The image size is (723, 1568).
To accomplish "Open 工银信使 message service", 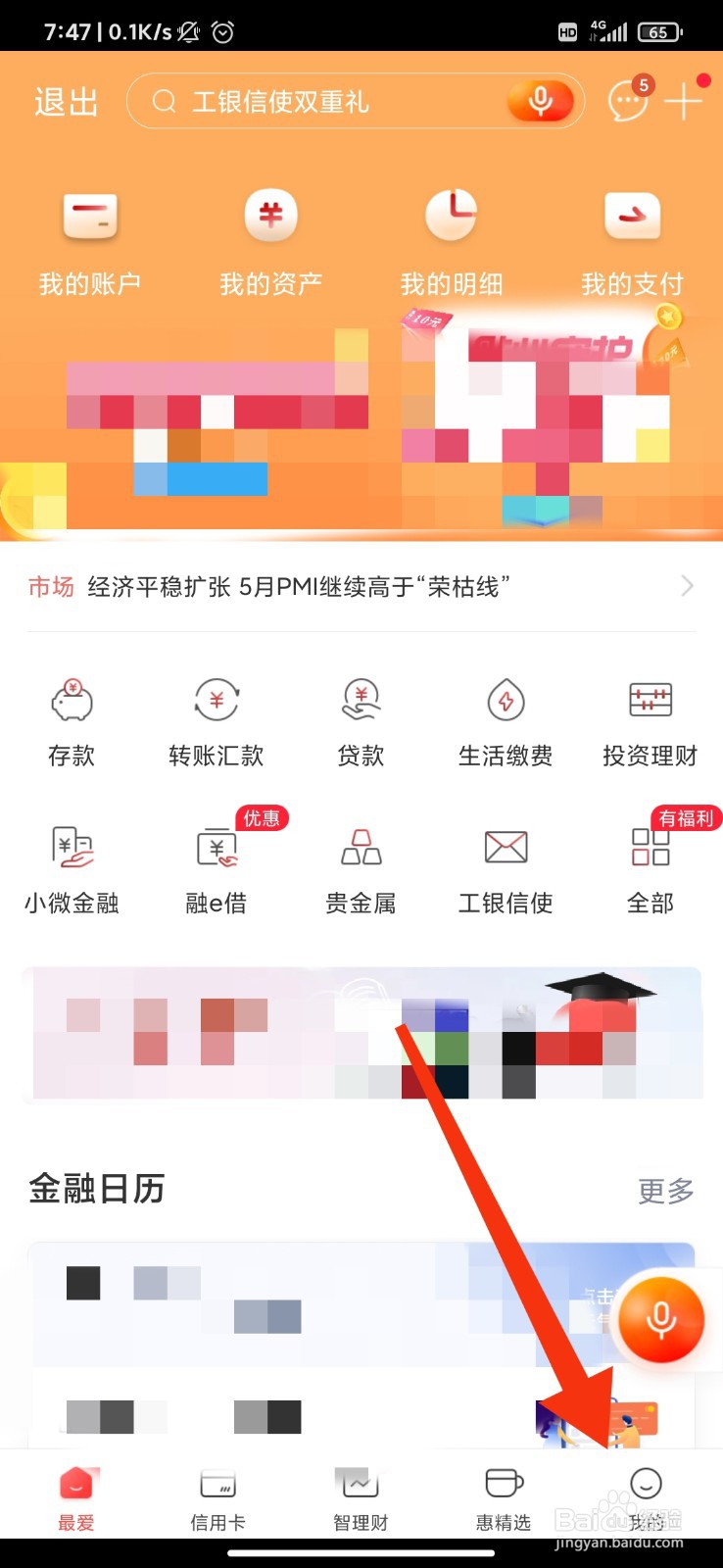I will tap(505, 867).
